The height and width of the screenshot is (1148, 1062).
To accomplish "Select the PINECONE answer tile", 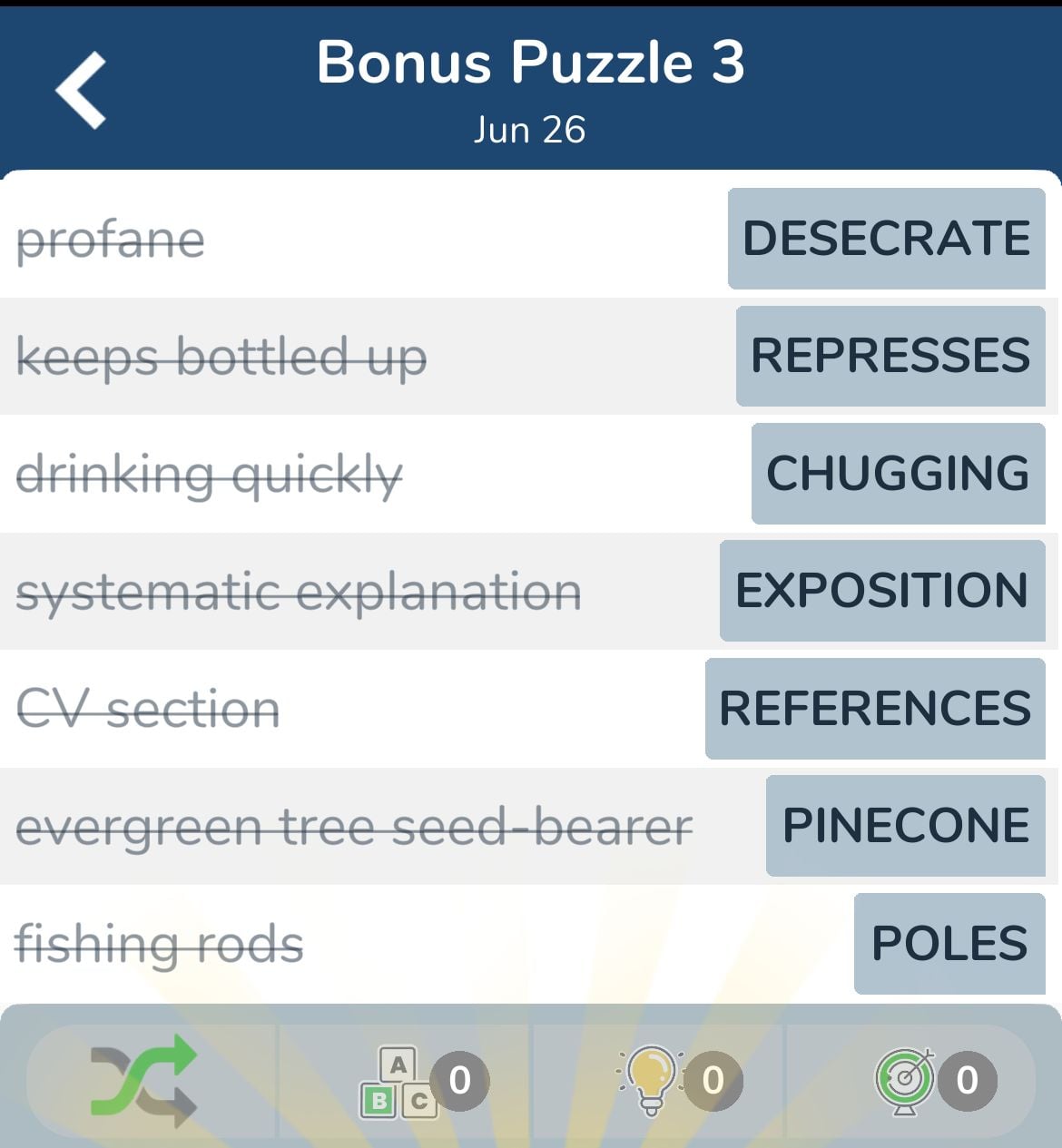I will point(905,826).
